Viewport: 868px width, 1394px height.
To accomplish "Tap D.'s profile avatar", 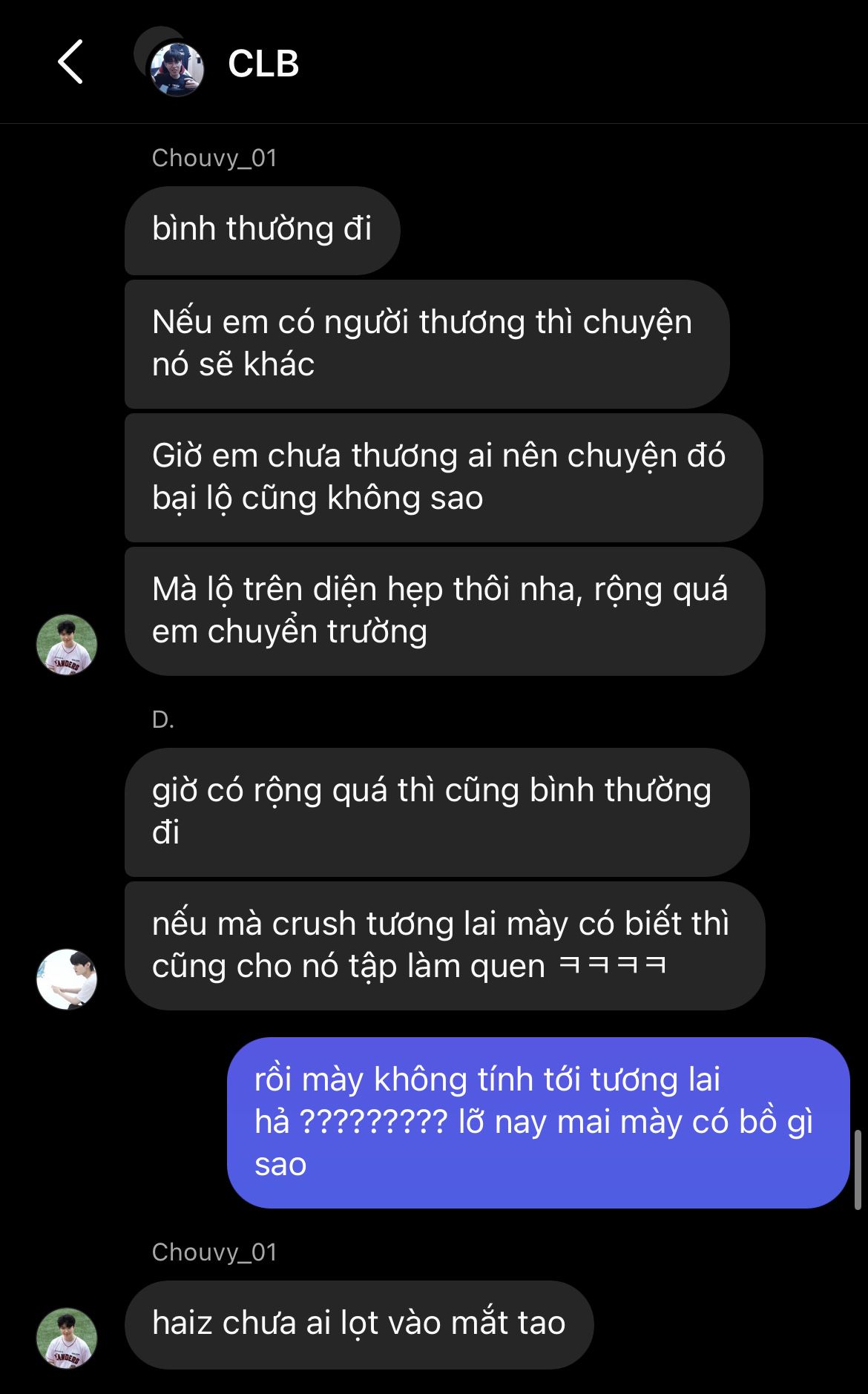I will (x=67, y=979).
